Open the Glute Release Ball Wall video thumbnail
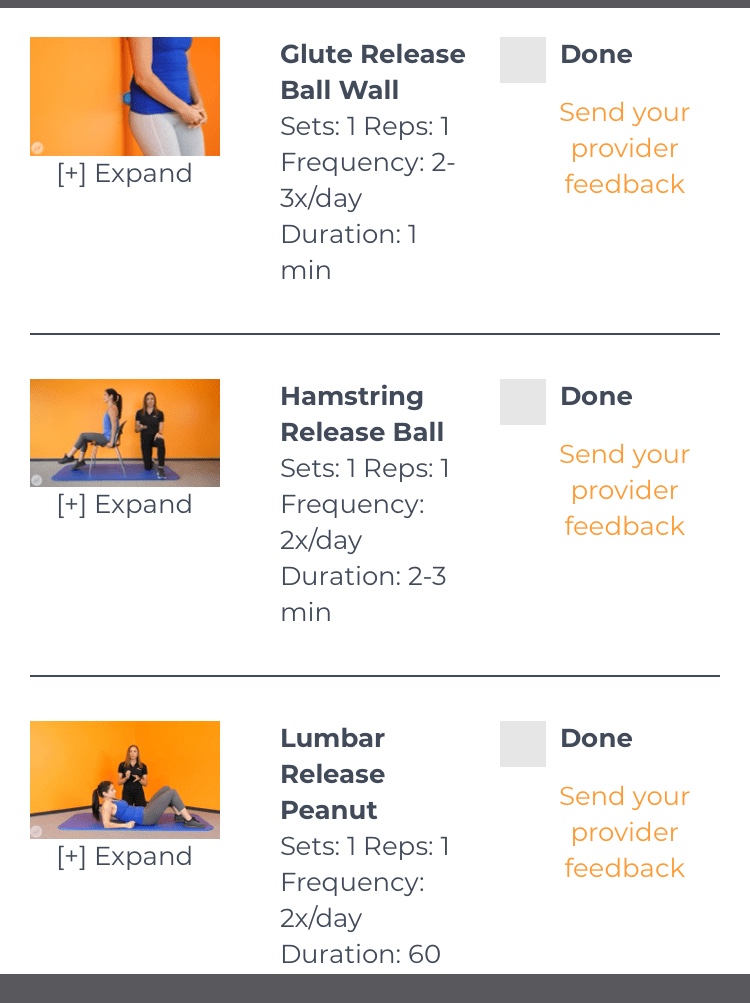This screenshot has height=1003, width=750. pyautogui.click(x=125, y=96)
